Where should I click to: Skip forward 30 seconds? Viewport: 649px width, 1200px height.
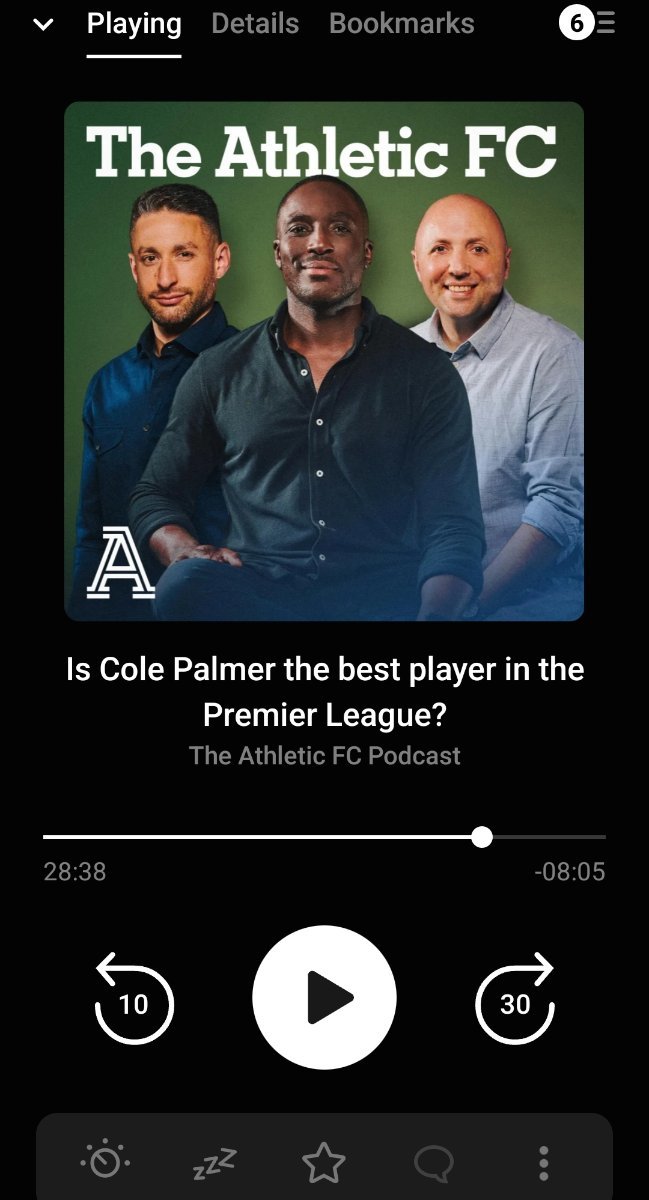tap(515, 997)
